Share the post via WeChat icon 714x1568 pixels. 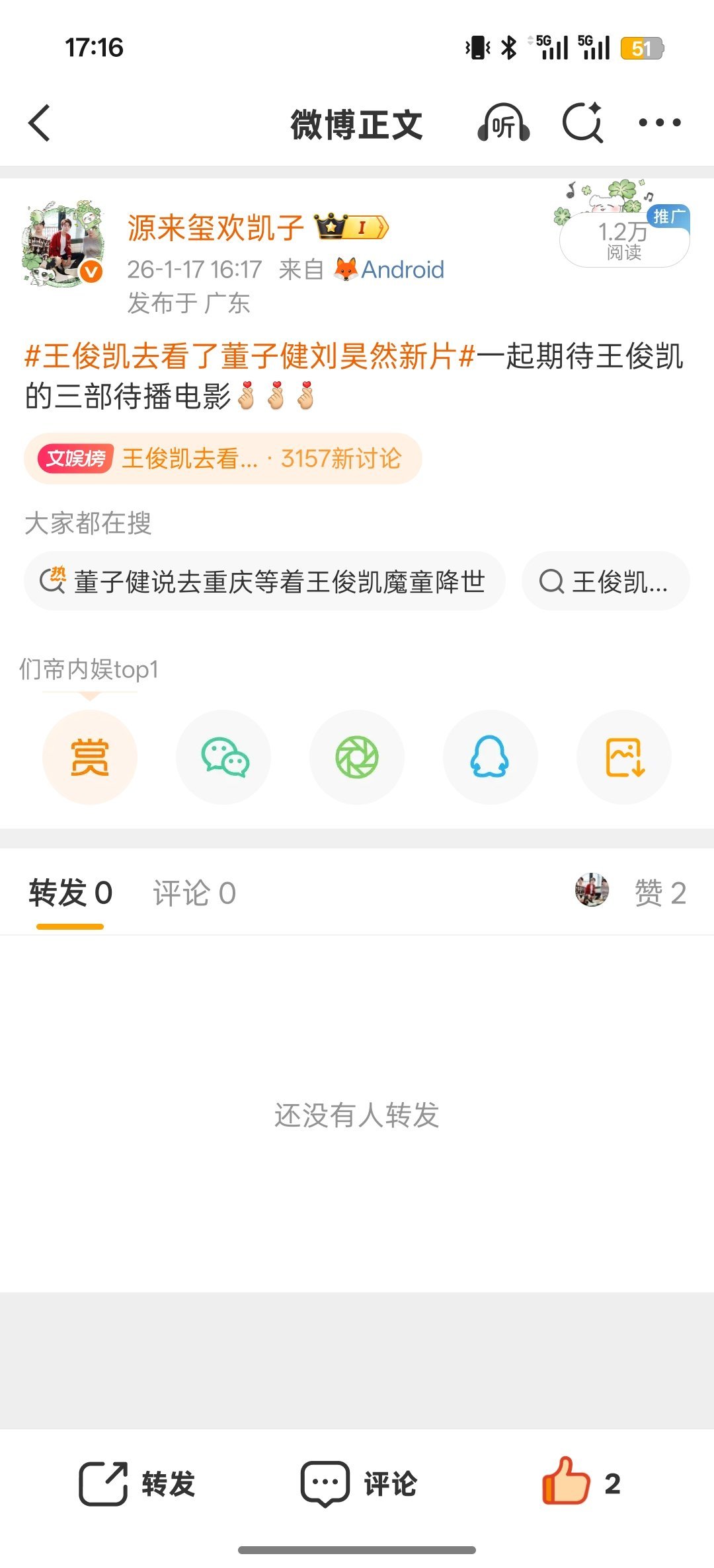[223, 758]
